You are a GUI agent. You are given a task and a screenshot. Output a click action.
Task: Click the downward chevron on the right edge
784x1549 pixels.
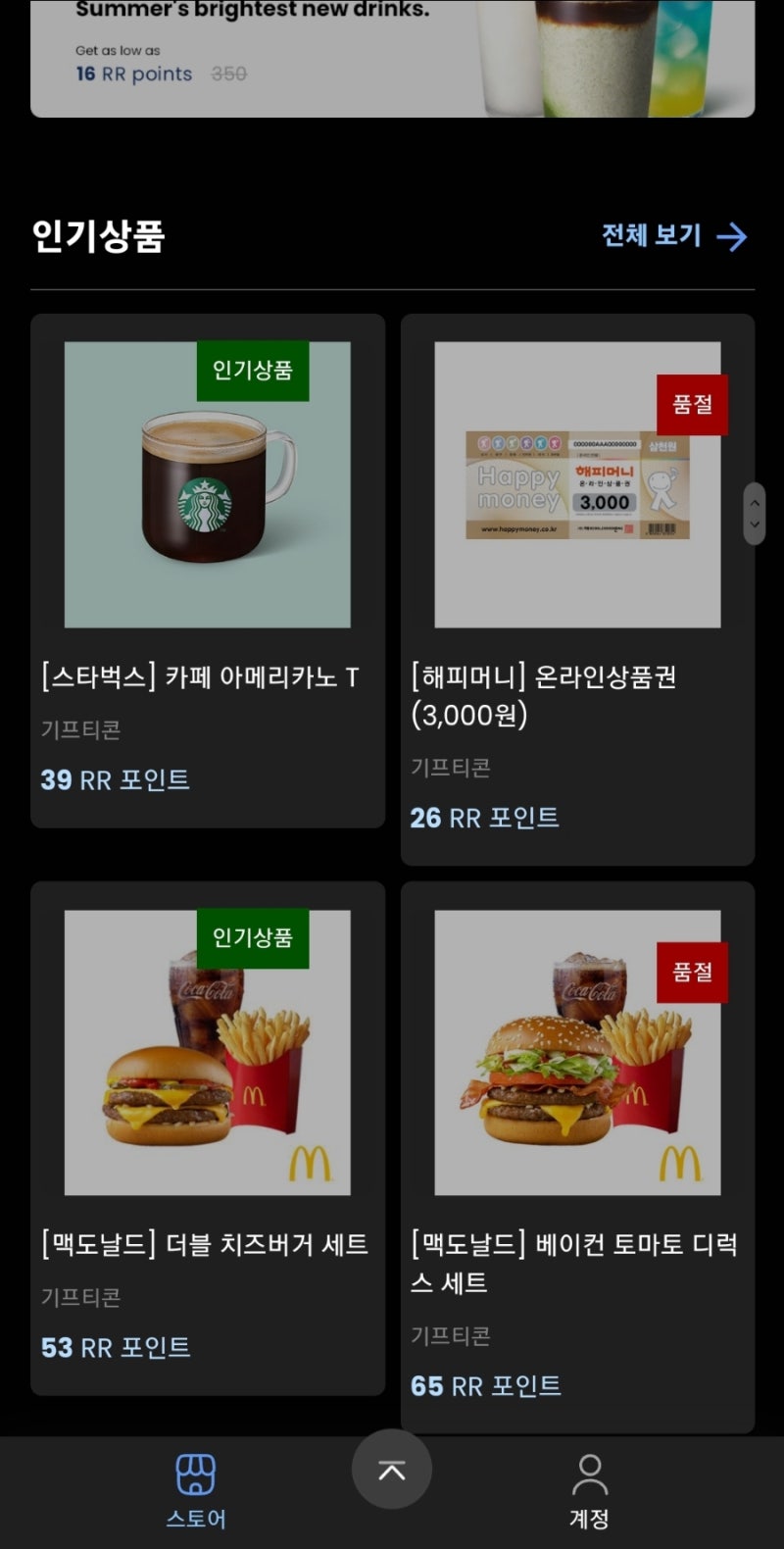[x=754, y=525]
